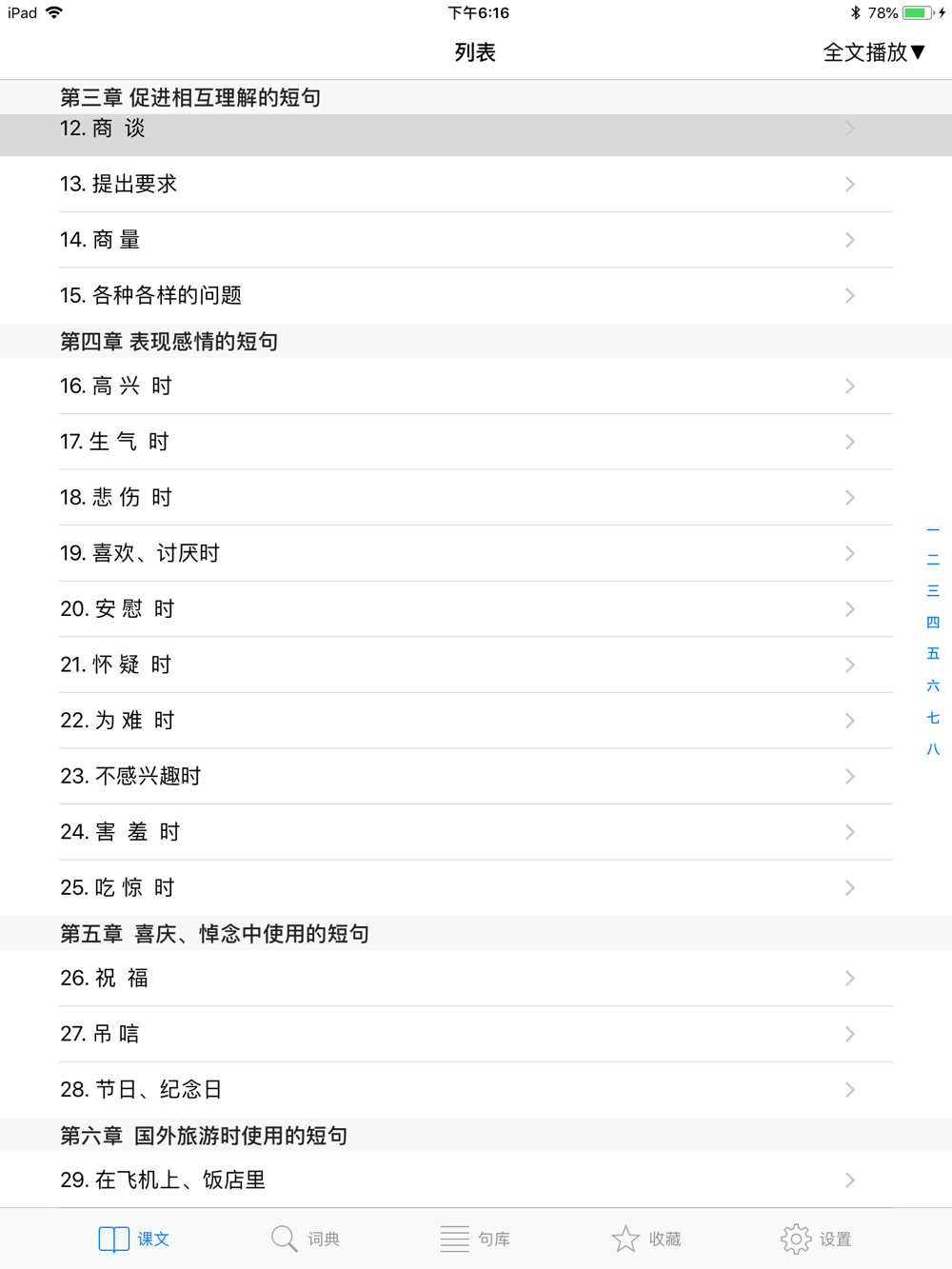
Task: Open the 全文播放 dropdown
Action: pyautogui.click(x=873, y=52)
